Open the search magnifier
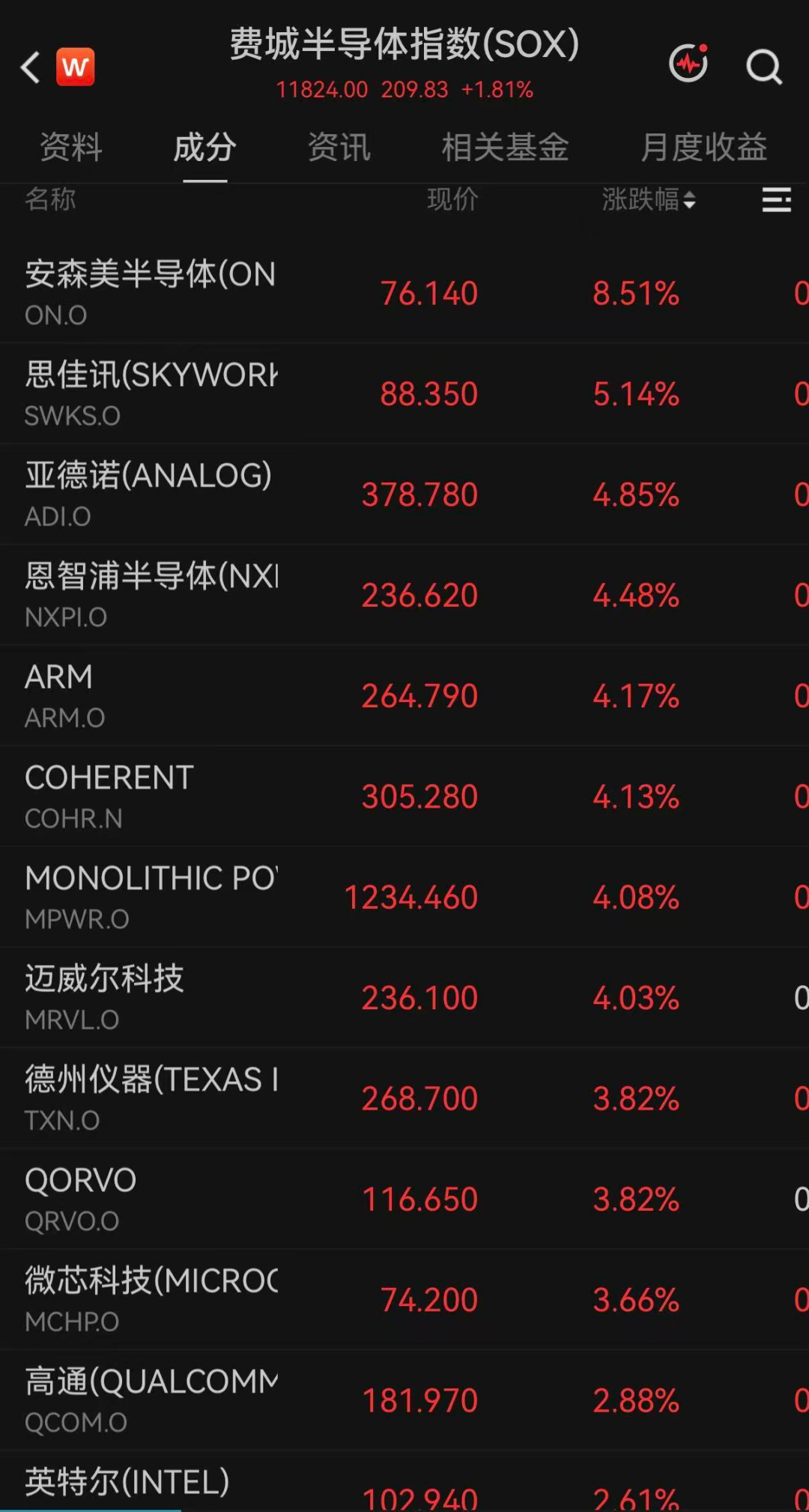Viewport: 809px width, 1512px height. coord(764,67)
